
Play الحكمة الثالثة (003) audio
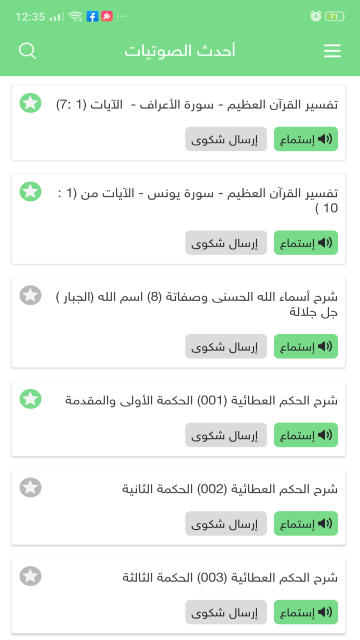[306, 612]
